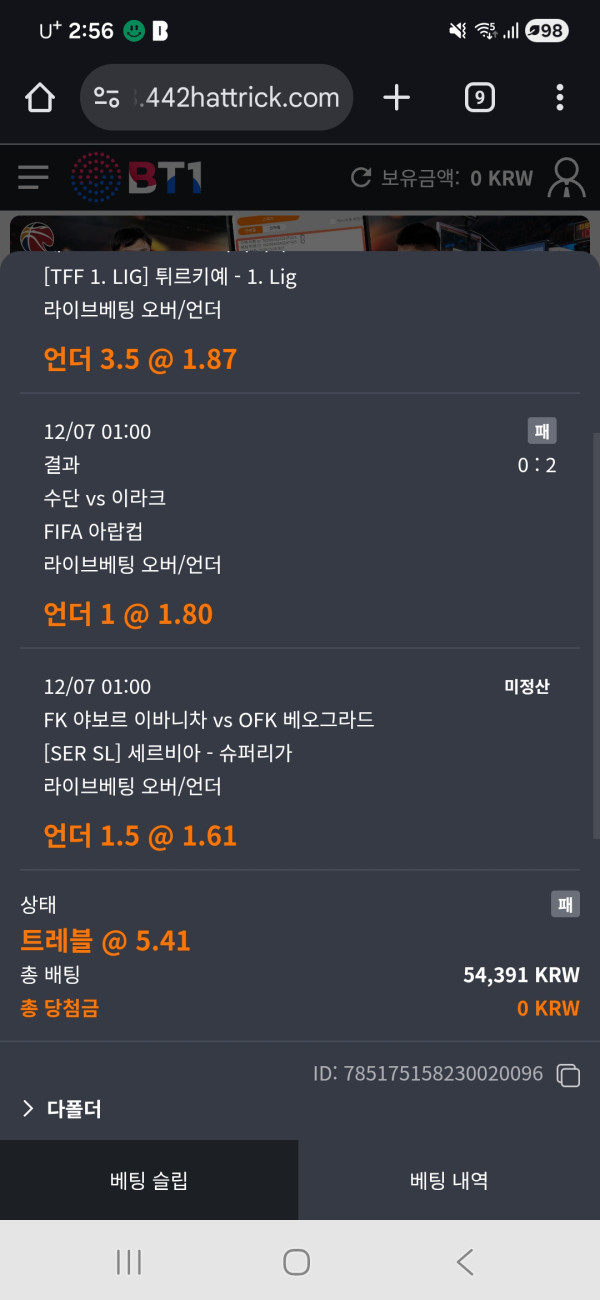
Task: Switch to the 베팅 내역 tab
Action: point(449,1181)
